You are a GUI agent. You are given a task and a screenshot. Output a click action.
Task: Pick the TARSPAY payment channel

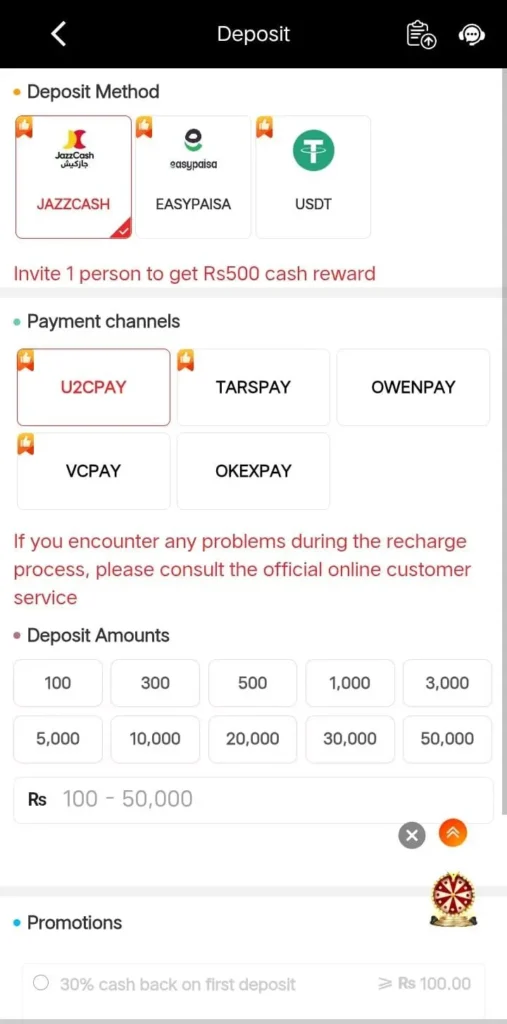click(254, 387)
